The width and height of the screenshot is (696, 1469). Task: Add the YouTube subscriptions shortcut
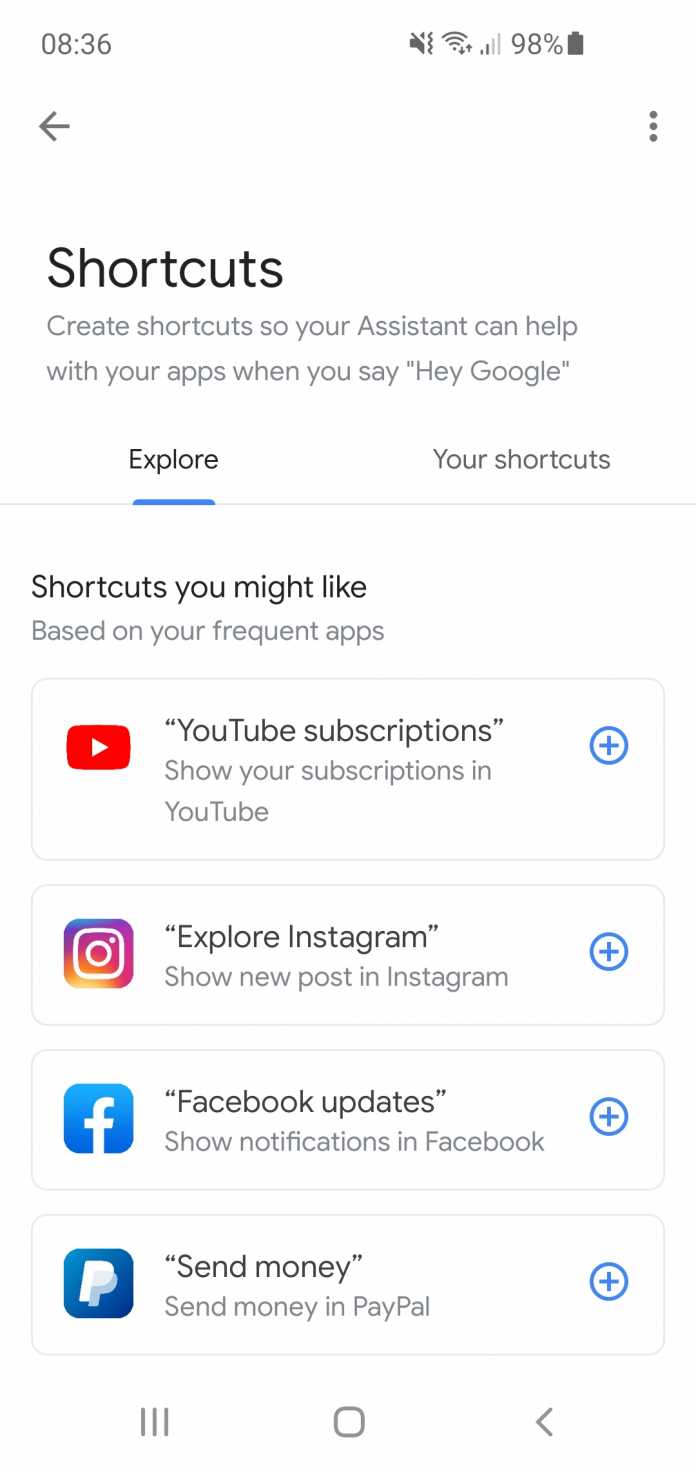[608, 746]
